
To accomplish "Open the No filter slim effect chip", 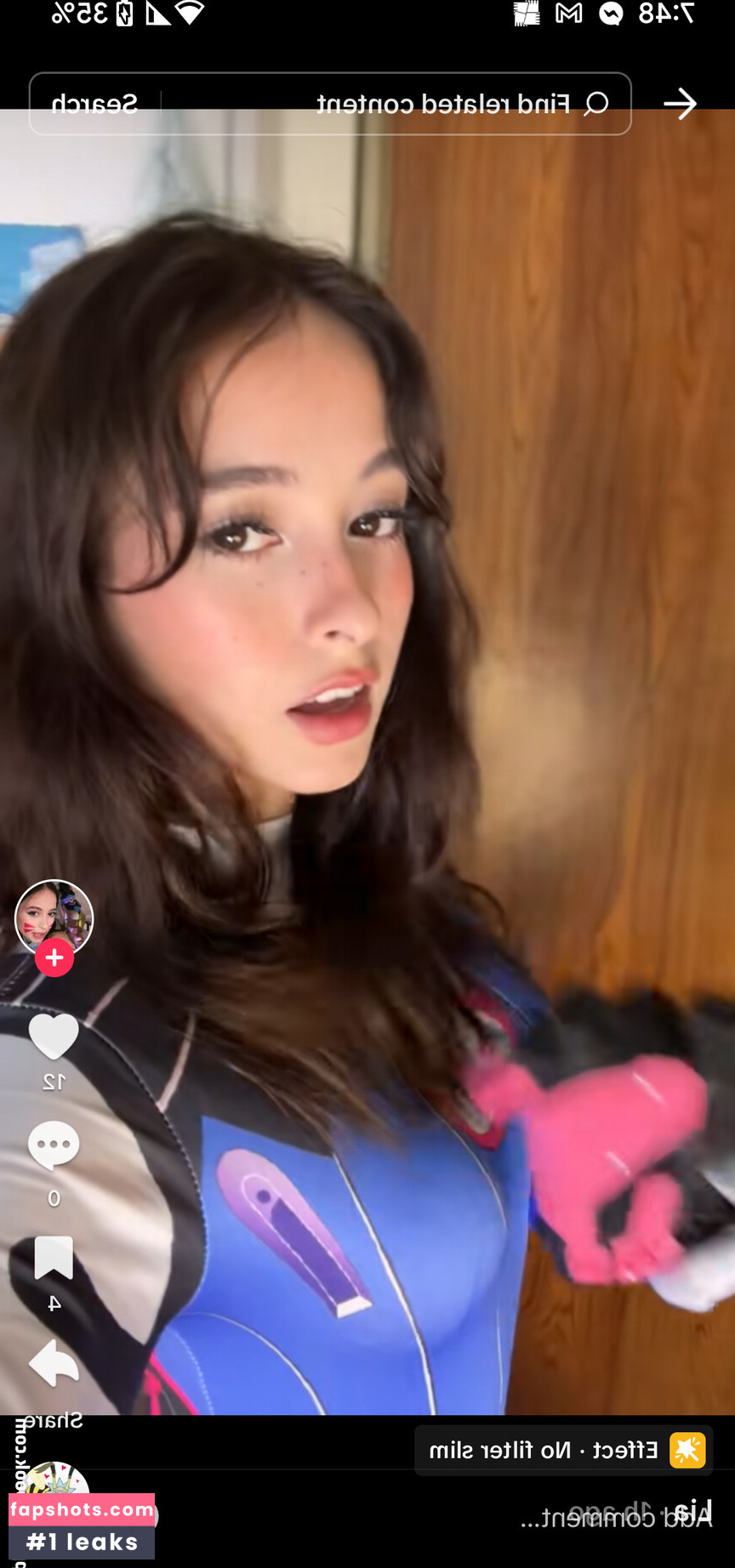I will pyautogui.click(x=564, y=1451).
